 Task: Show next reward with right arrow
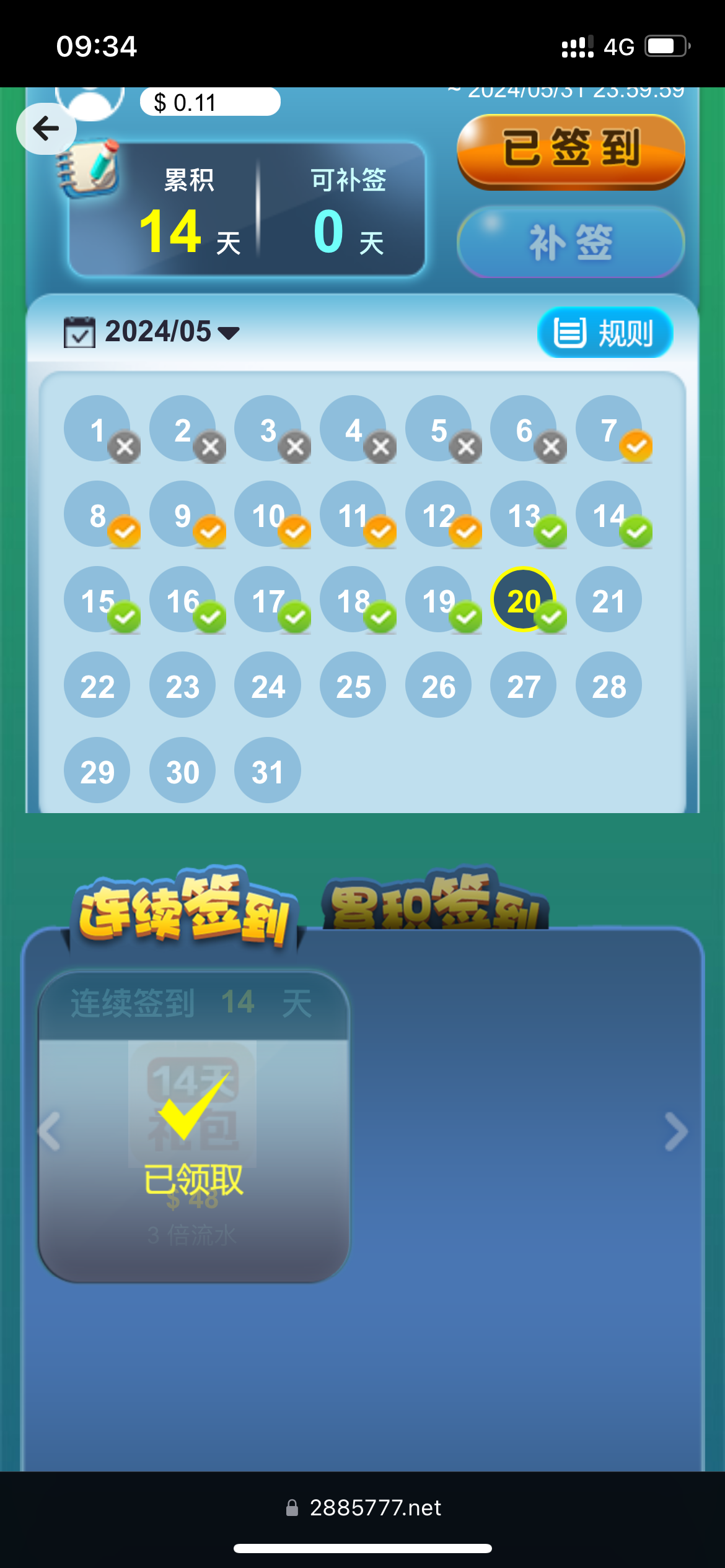[x=676, y=1132]
